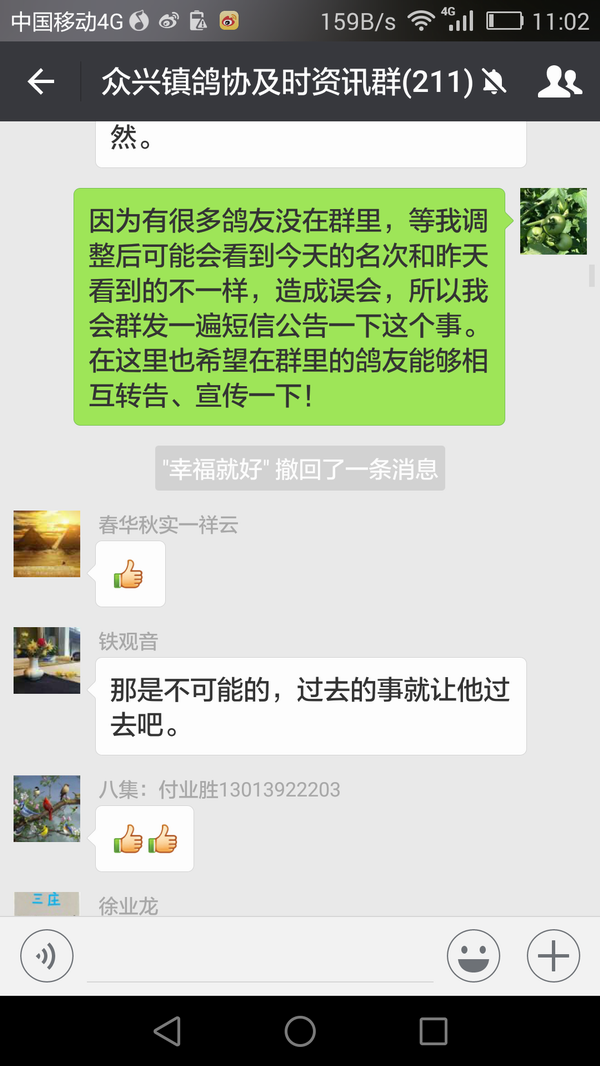Switch to voice message input

tap(47, 957)
